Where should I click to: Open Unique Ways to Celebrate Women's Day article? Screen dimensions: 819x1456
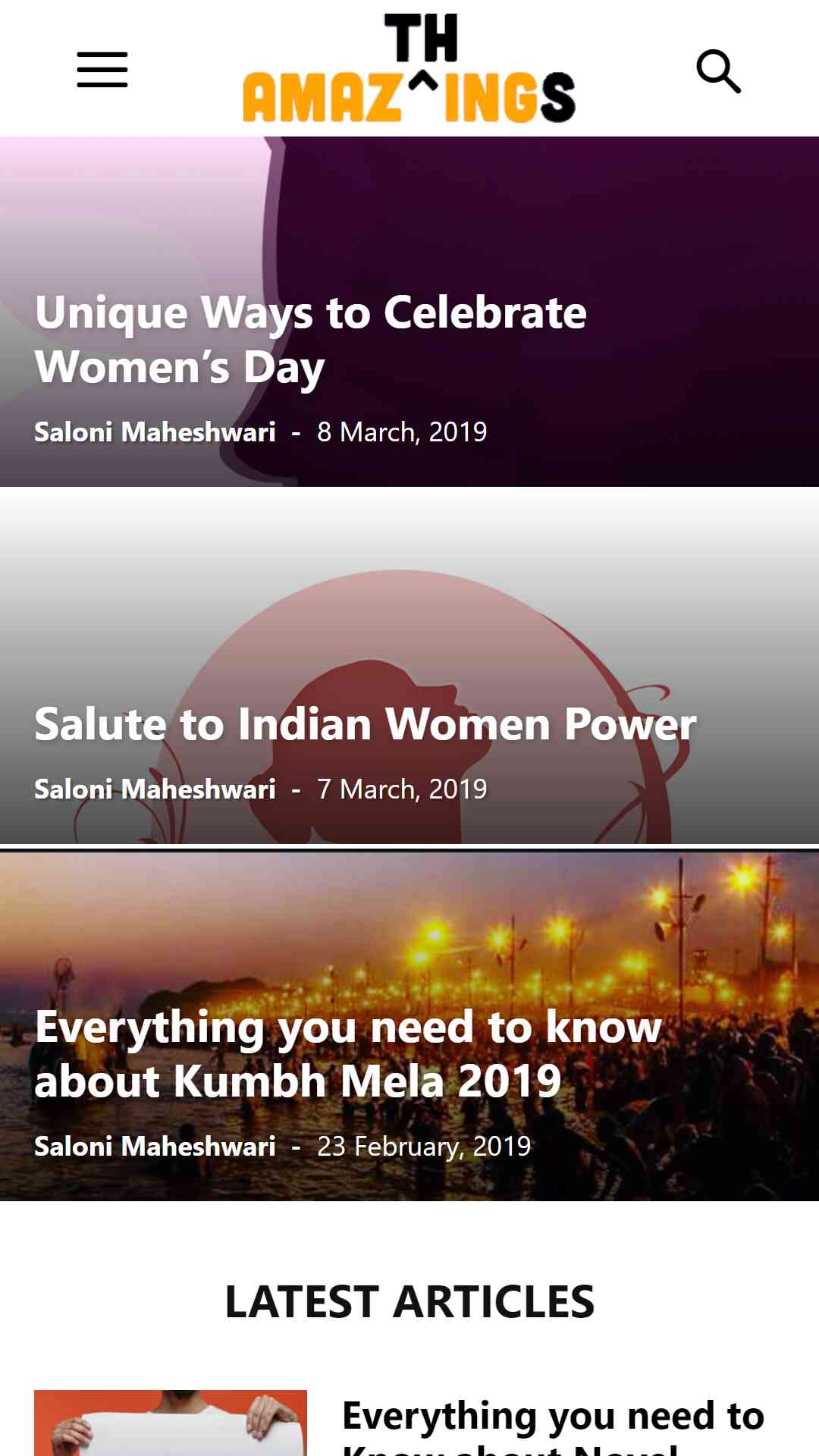click(311, 339)
